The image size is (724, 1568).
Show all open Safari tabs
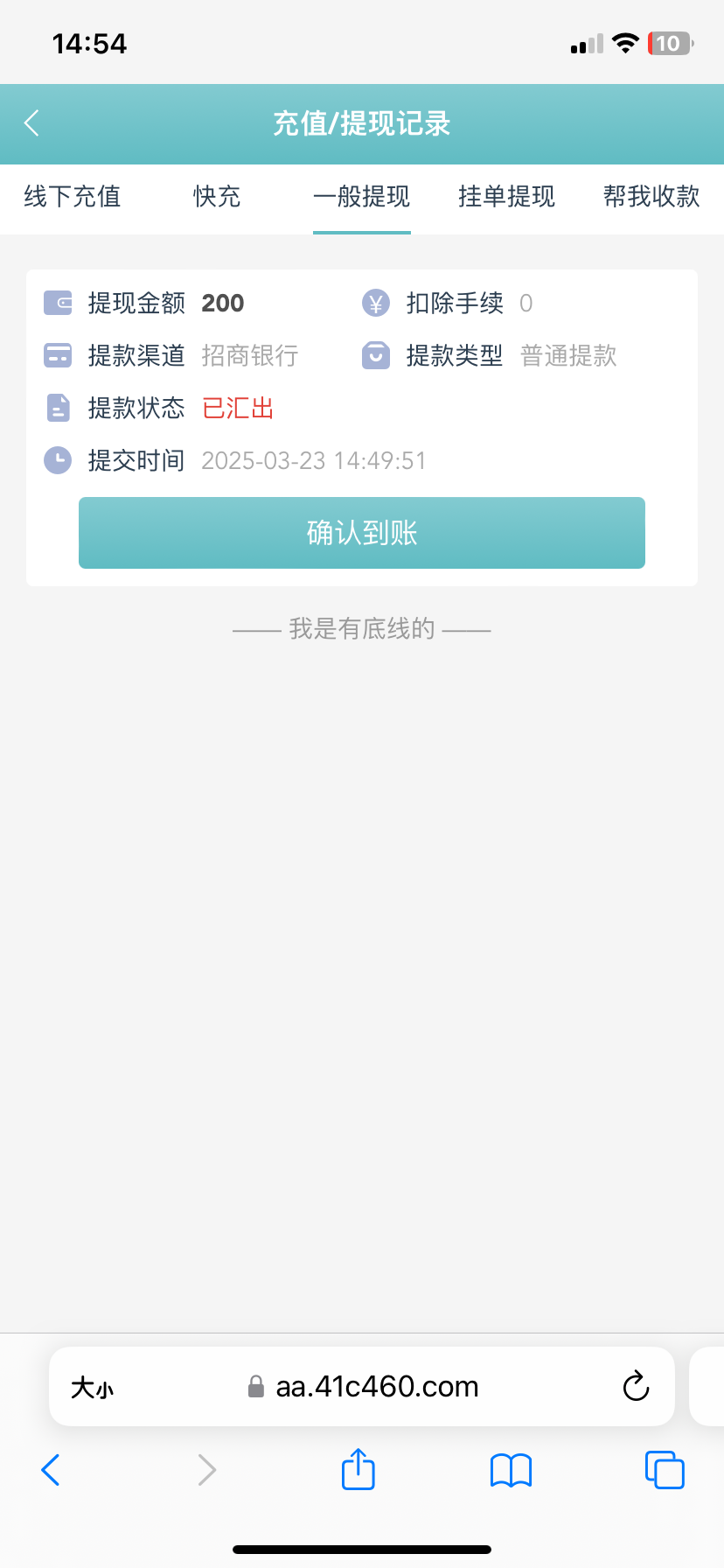[x=665, y=1470]
